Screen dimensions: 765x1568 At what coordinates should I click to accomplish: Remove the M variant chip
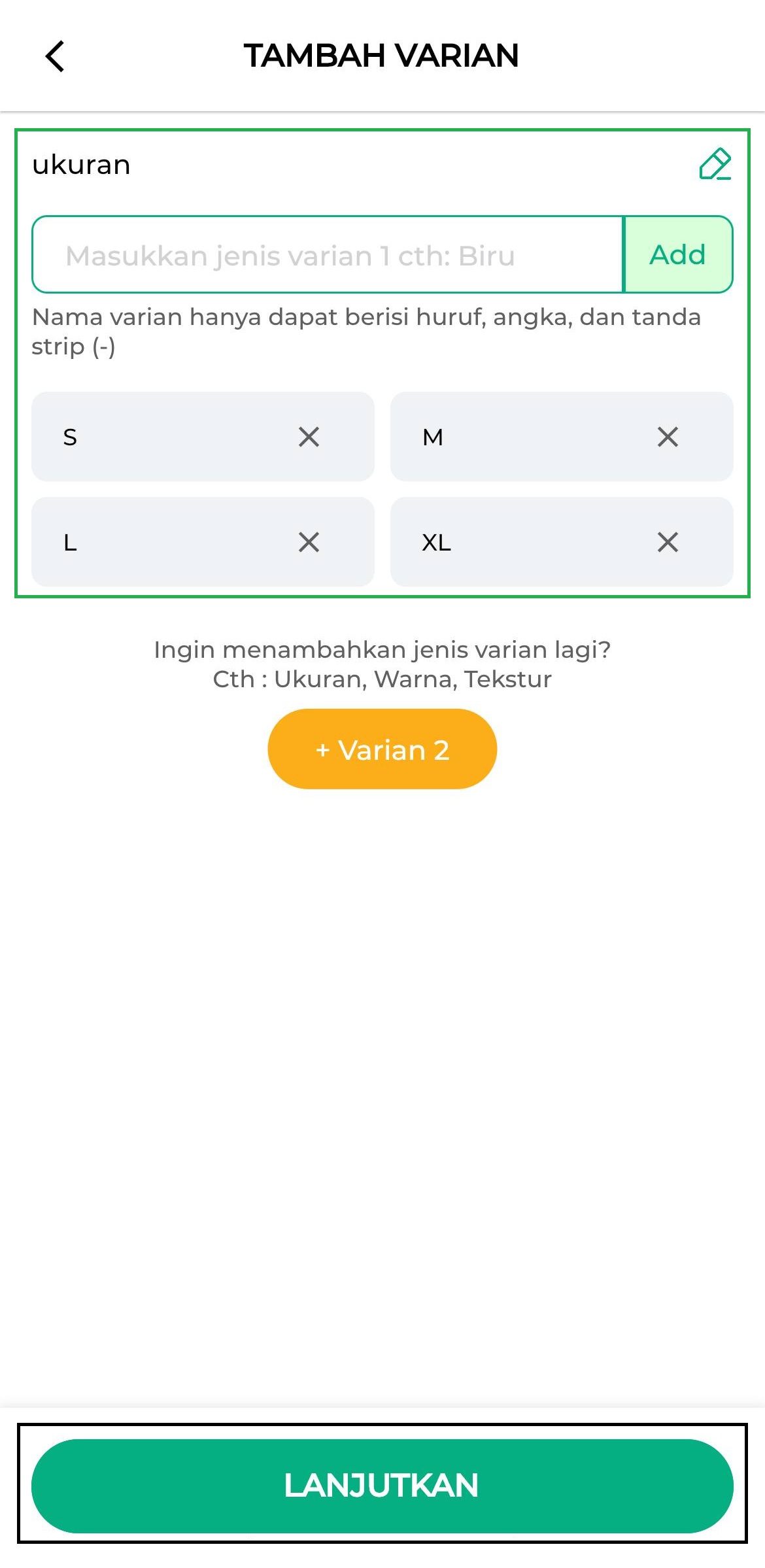[668, 437]
